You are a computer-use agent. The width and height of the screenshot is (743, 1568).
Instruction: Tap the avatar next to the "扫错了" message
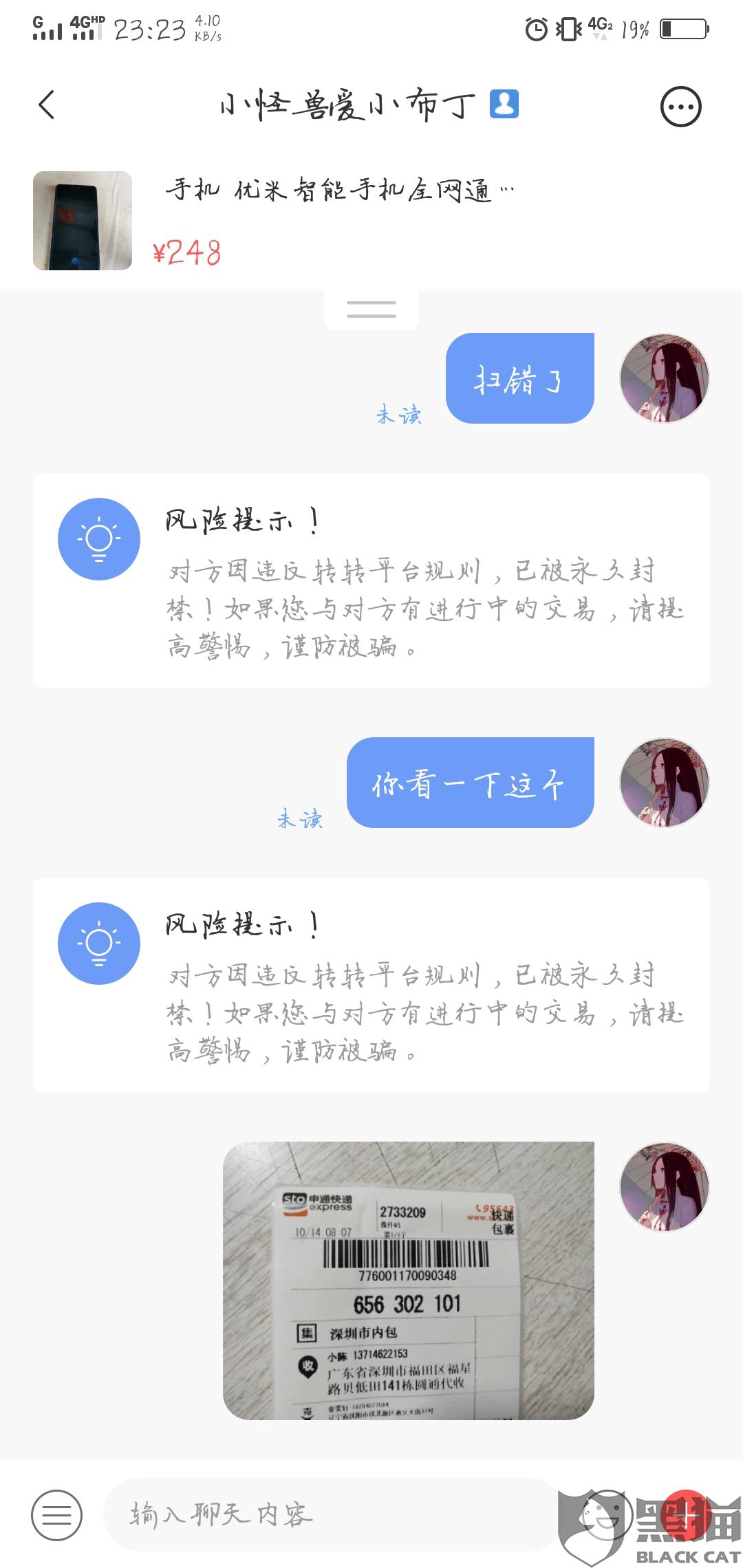pyautogui.click(x=664, y=378)
